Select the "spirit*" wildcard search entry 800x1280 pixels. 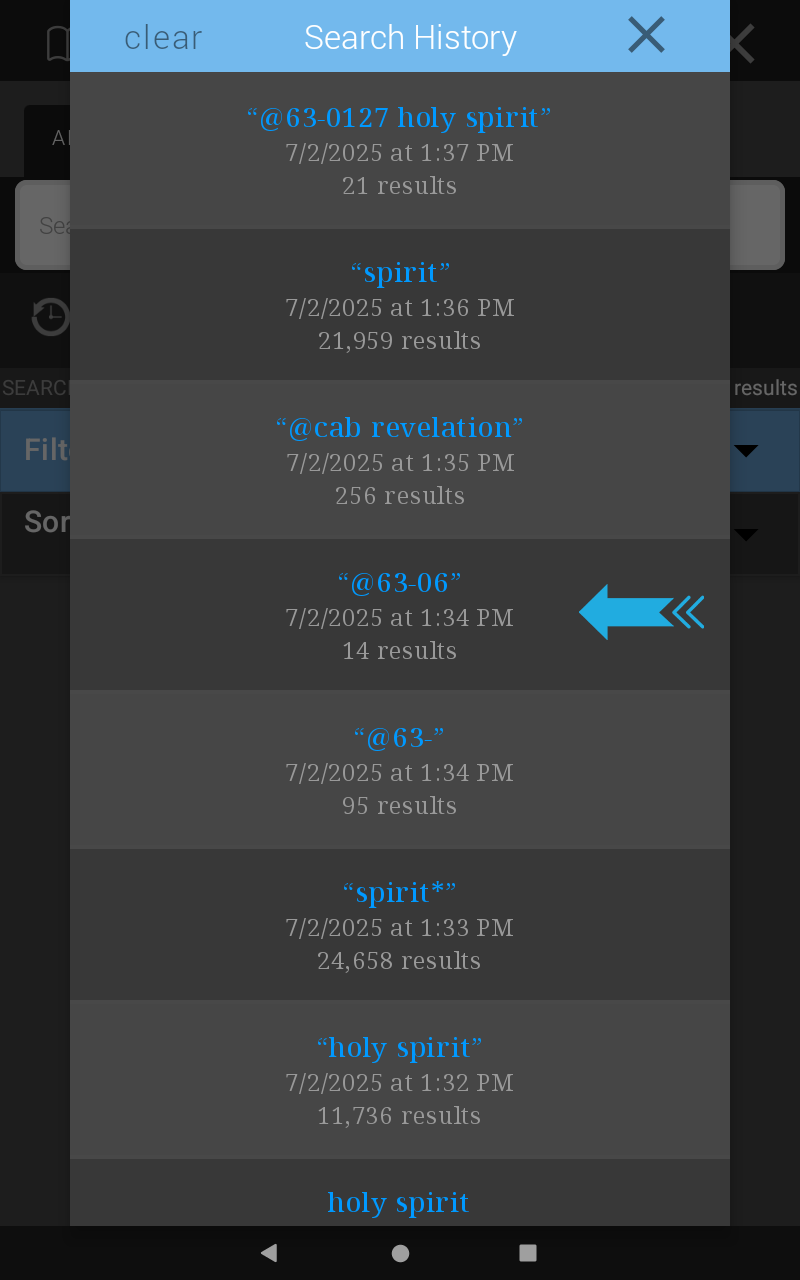[x=400, y=926]
